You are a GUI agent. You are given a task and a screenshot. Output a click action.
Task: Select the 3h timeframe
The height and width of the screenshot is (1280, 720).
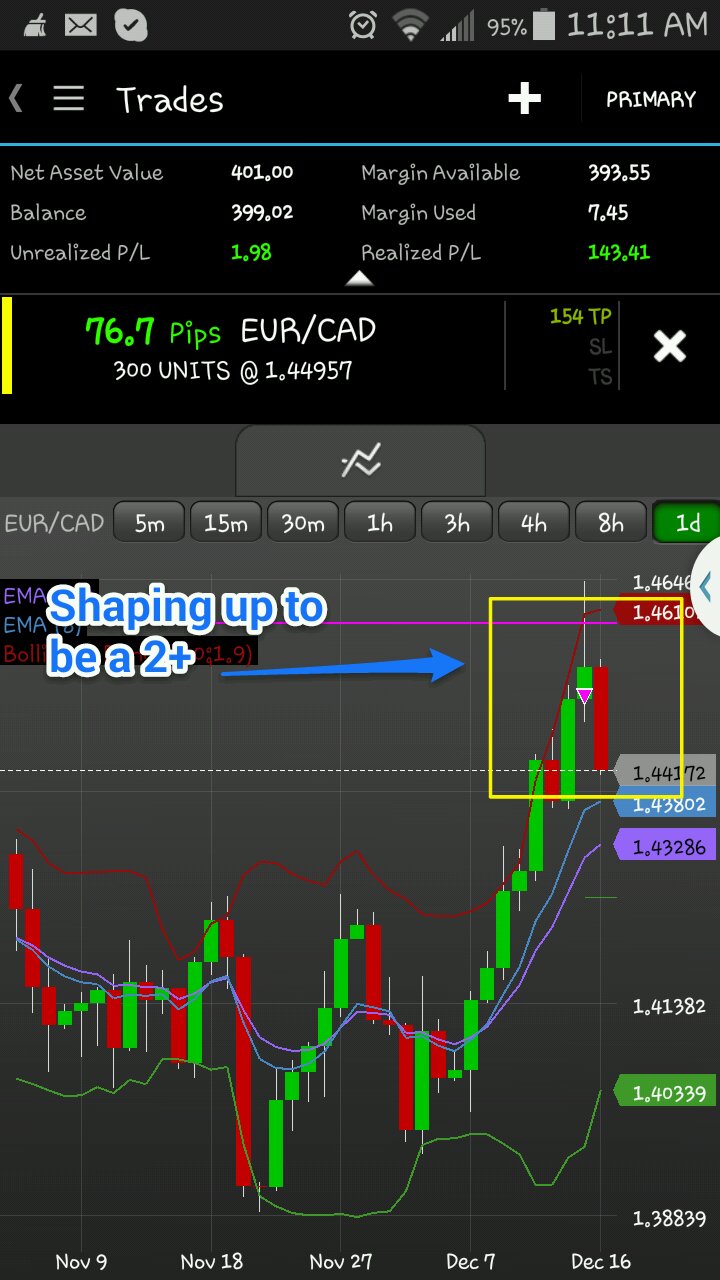click(457, 523)
